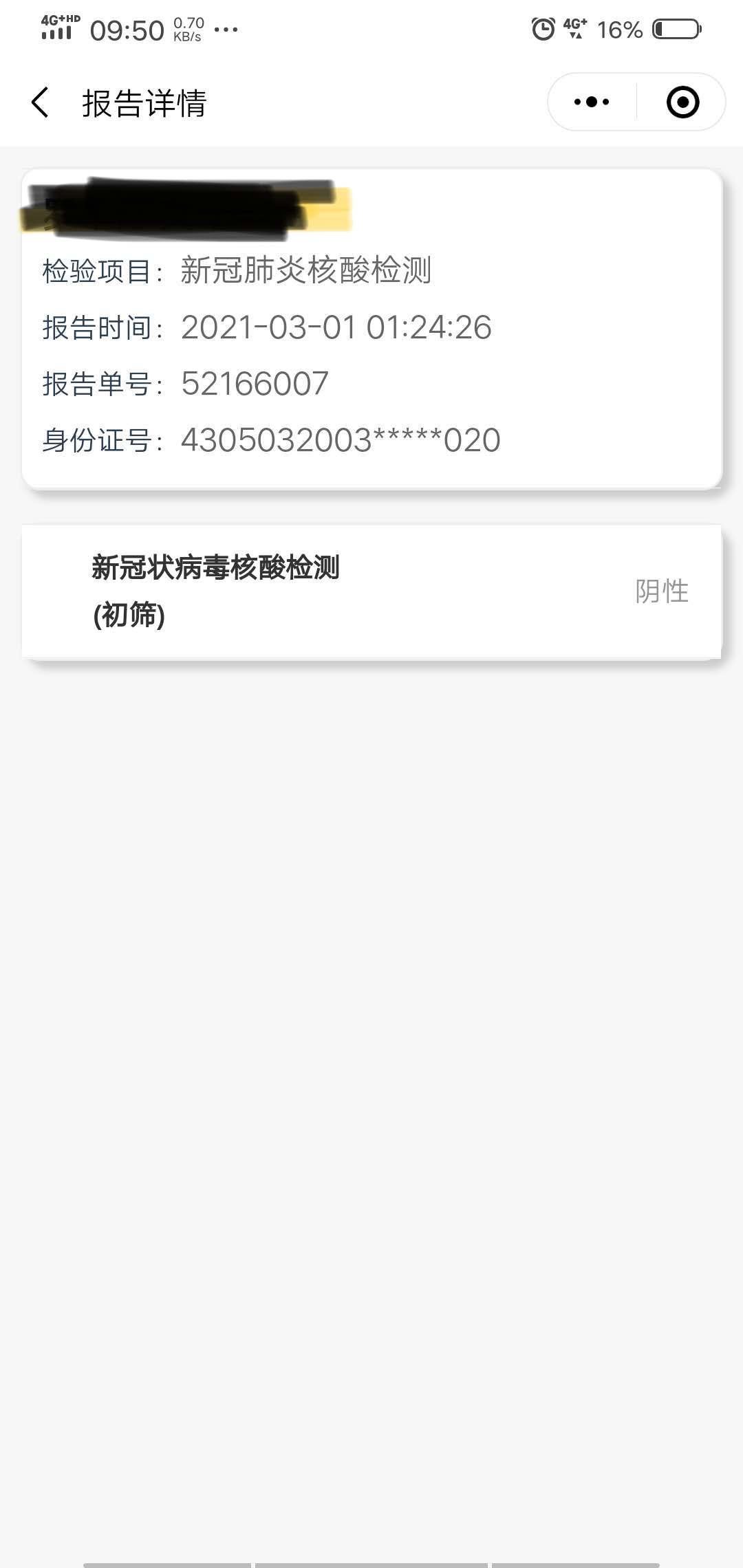This screenshot has width=743, height=1568.
Task: Go back from the 报告详情 page
Action: [x=41, y=102]
